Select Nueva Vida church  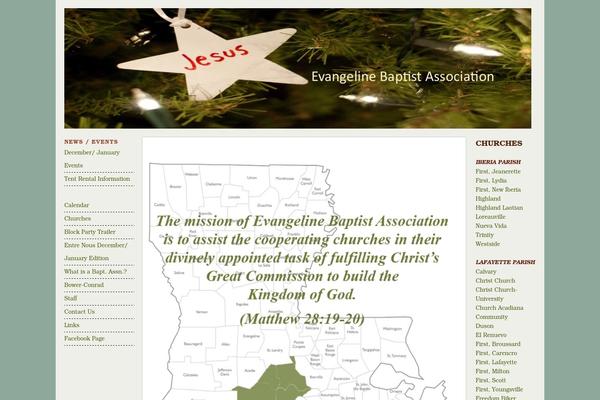point(491,225)
